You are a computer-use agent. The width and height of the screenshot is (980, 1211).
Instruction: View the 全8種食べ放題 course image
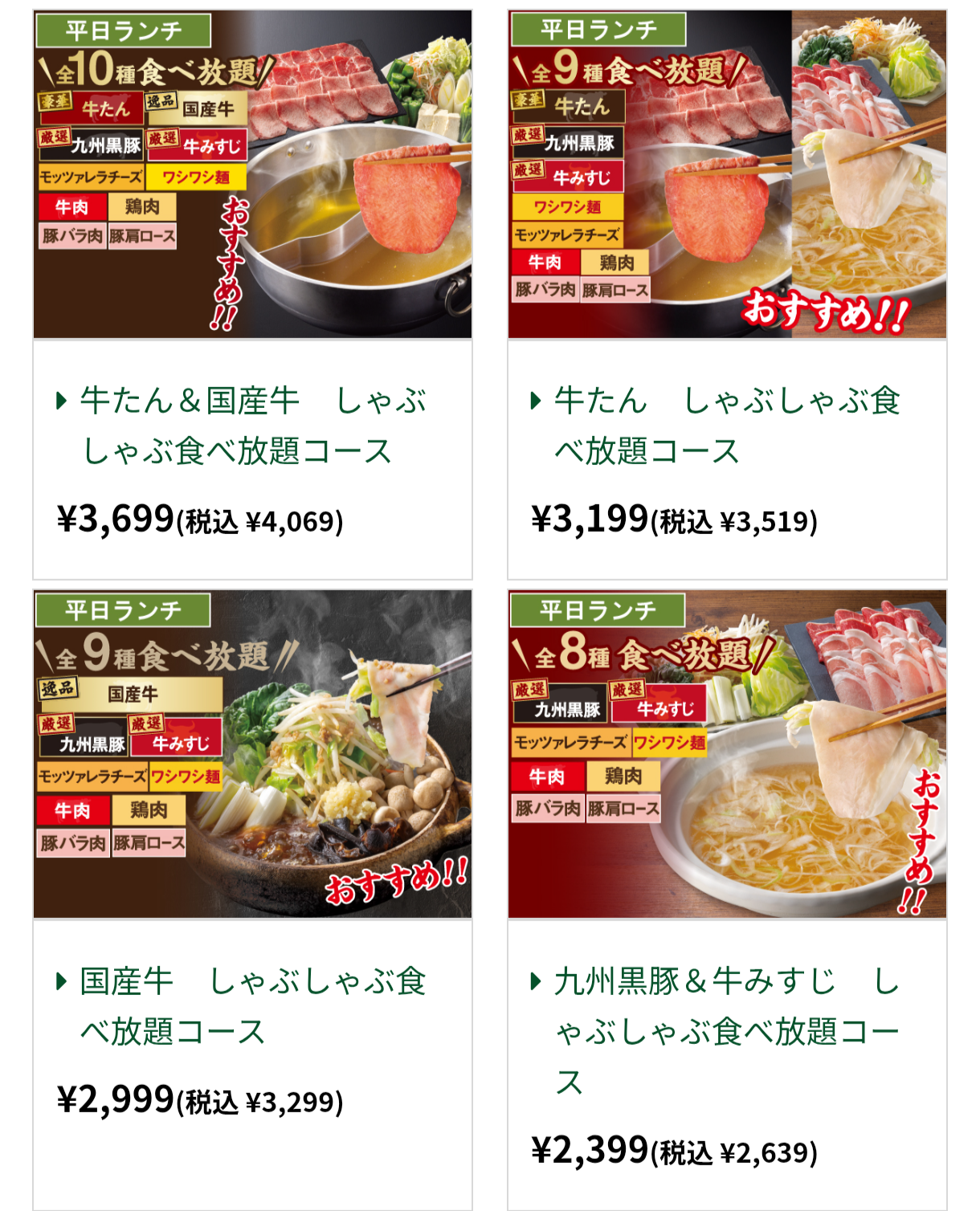(x=727, y=754)
